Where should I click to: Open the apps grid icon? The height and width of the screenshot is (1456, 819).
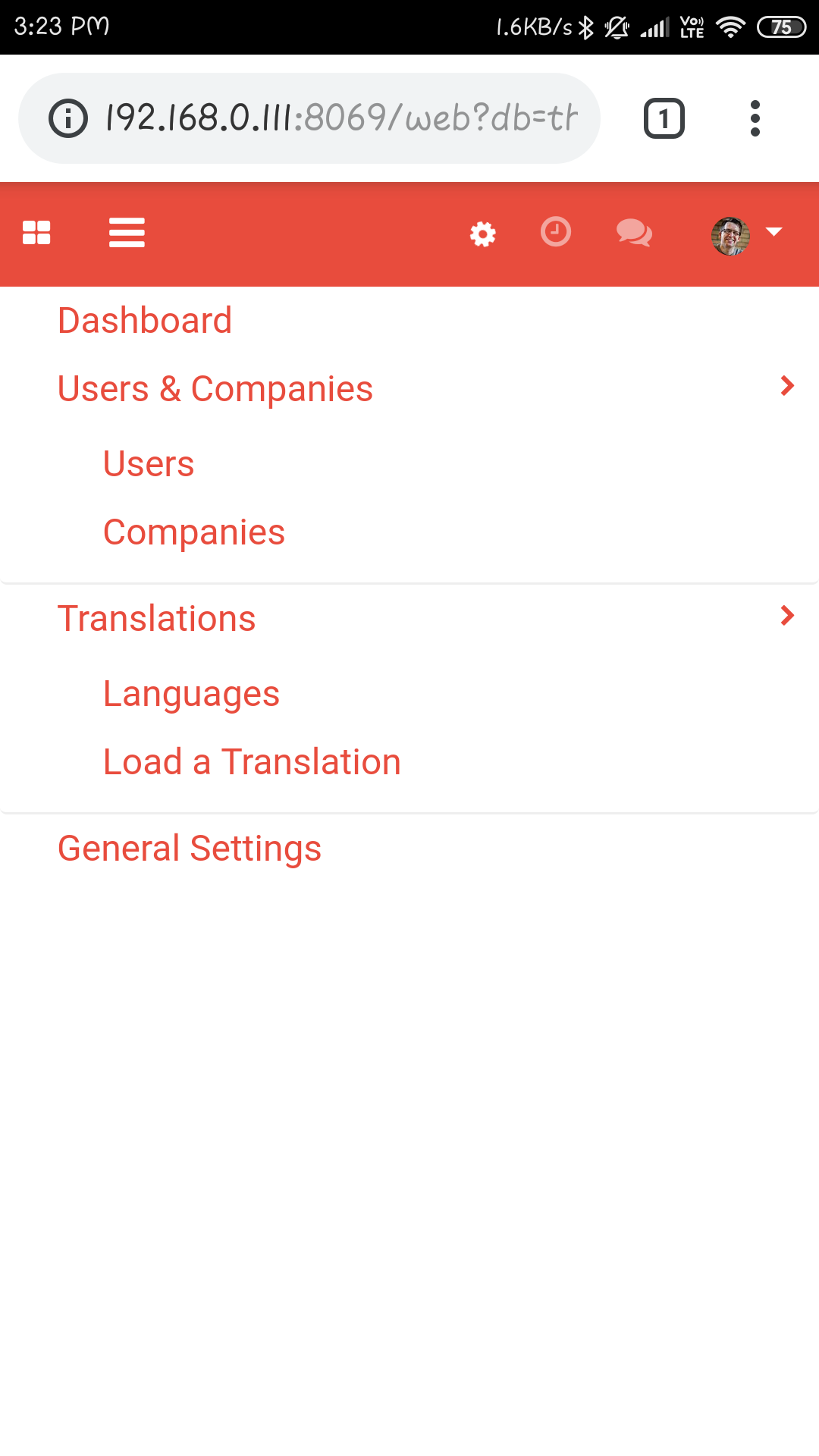tap(36, 233)
